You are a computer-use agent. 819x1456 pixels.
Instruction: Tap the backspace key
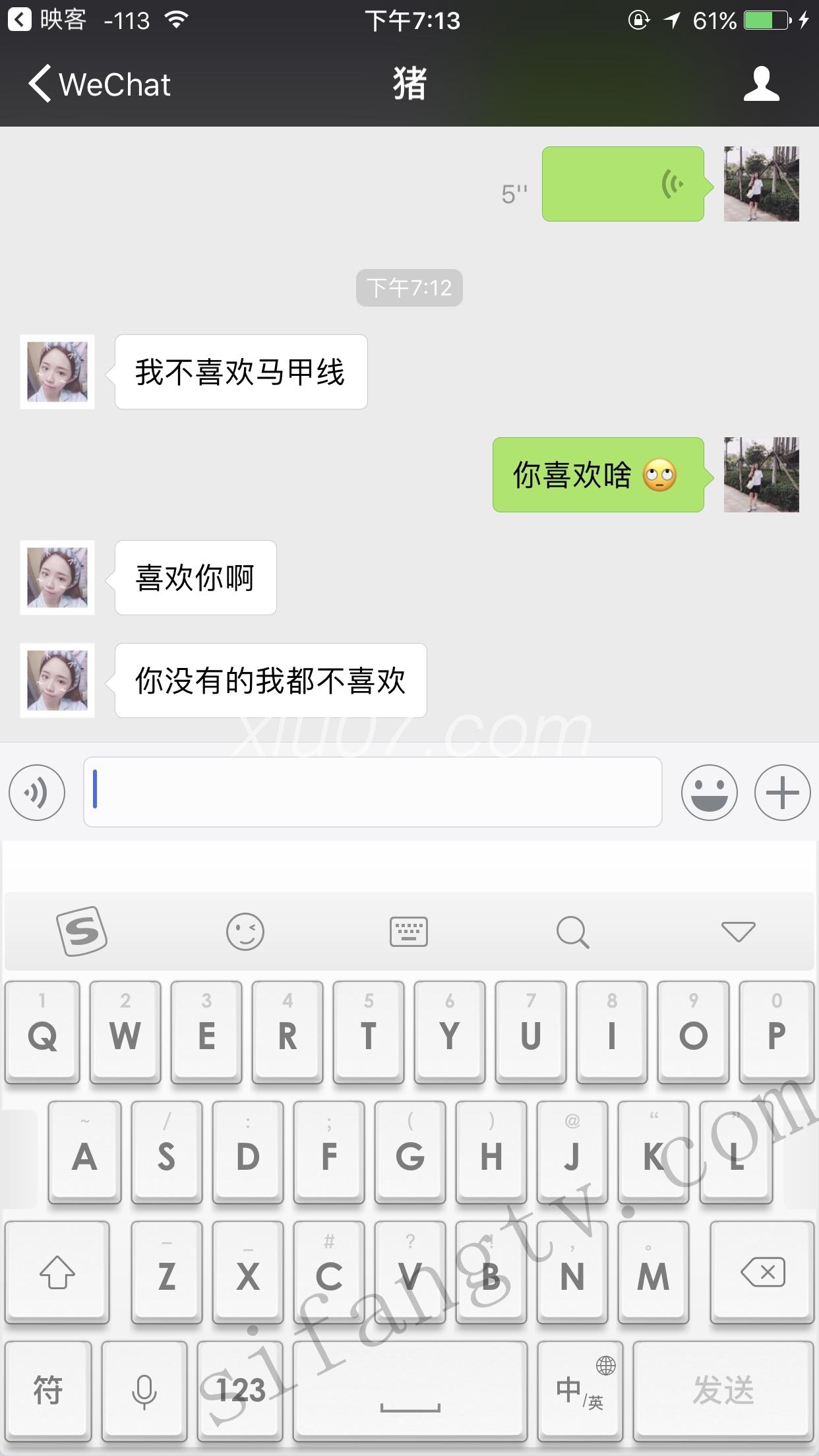762,1273
